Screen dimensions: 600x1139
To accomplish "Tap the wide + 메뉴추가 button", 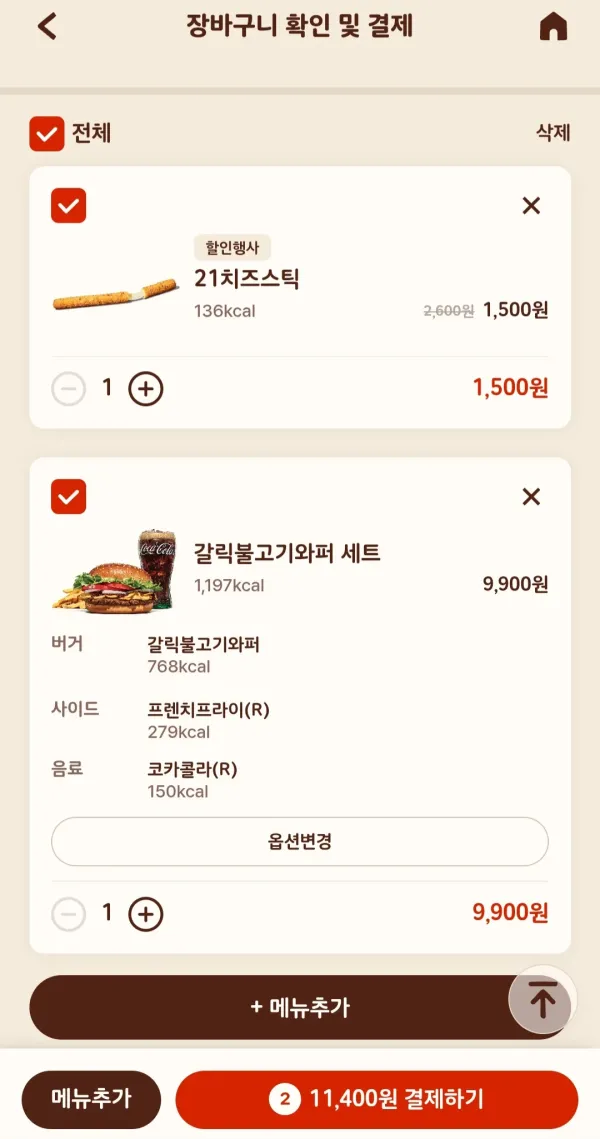I will [300, 1008].
